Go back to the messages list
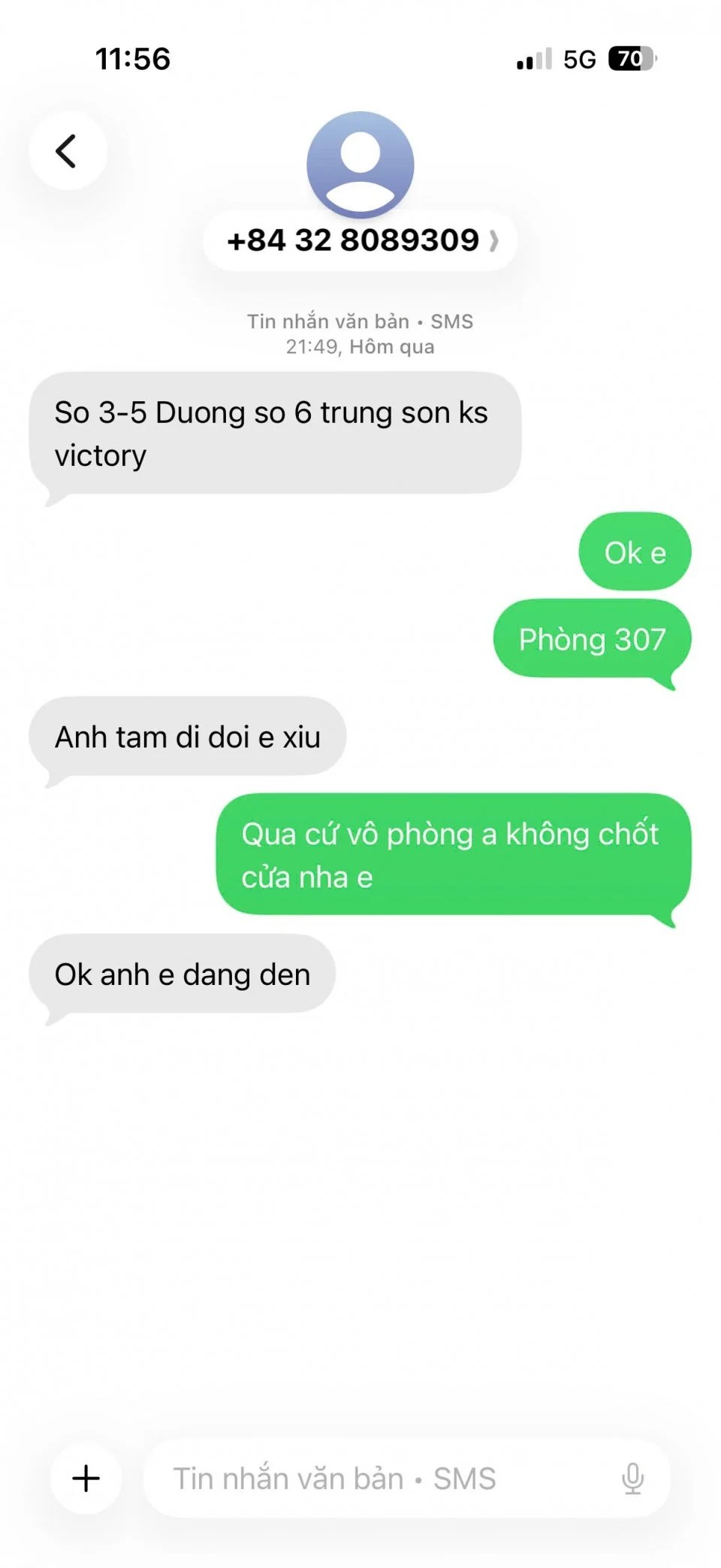The height and width of the screenshot is (1568, 721). 68,151
